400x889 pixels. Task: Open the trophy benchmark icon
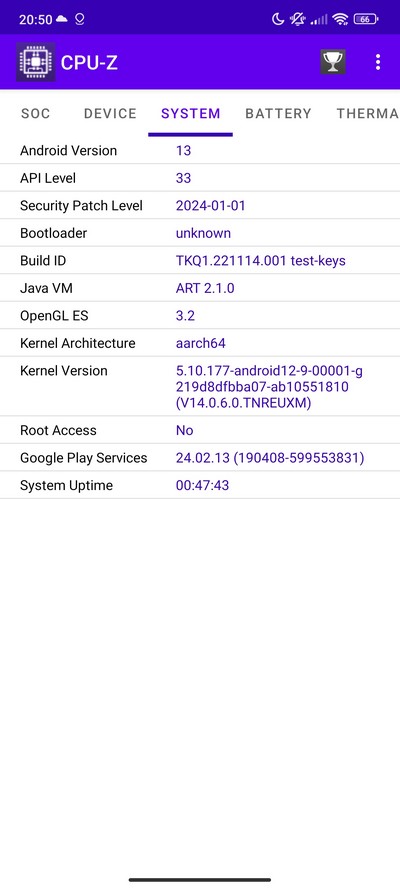click(x=333, y=62)
